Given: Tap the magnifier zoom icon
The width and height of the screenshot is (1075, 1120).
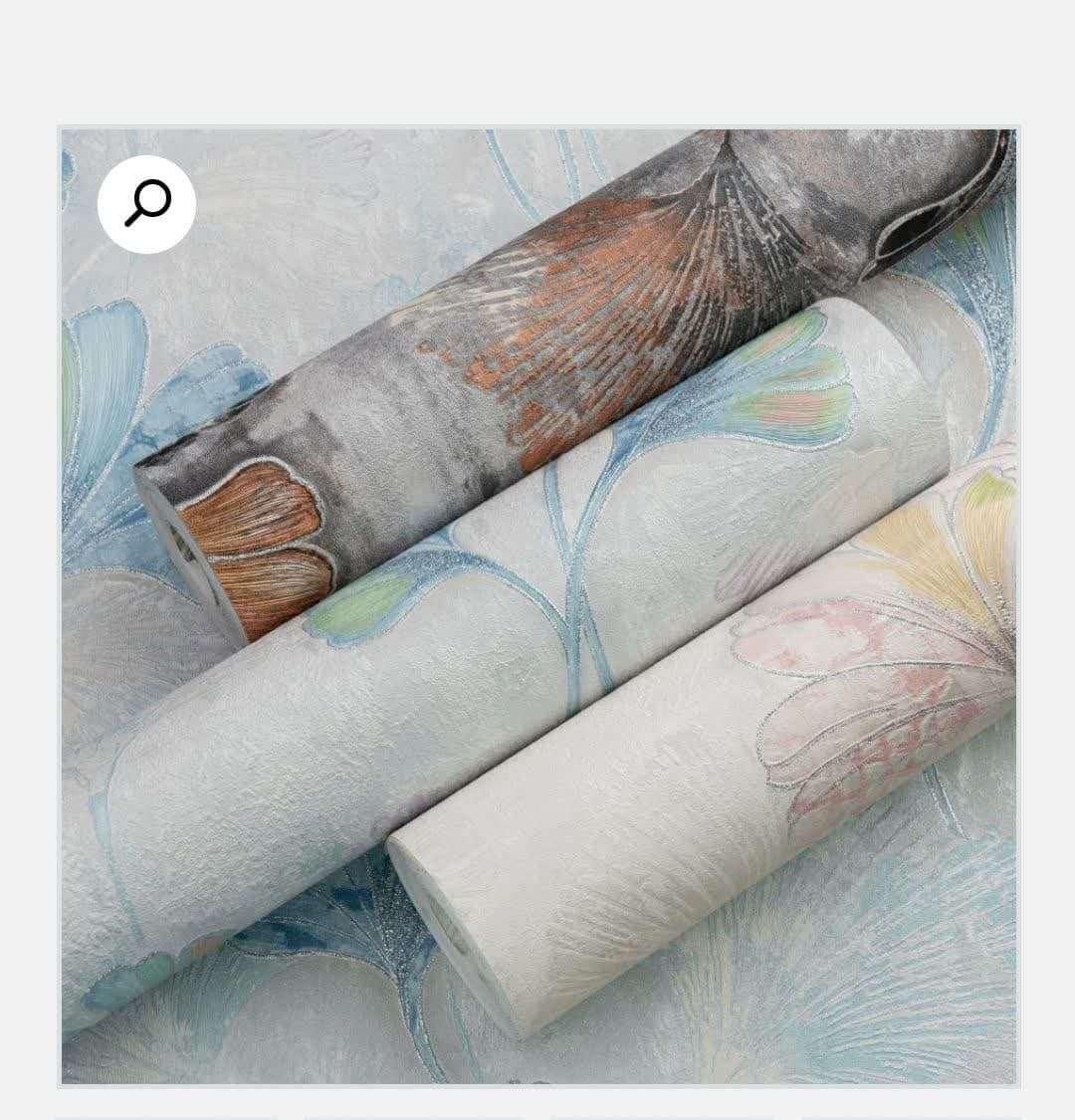Looking at the screenshot, I should click(x=146, y=204).
